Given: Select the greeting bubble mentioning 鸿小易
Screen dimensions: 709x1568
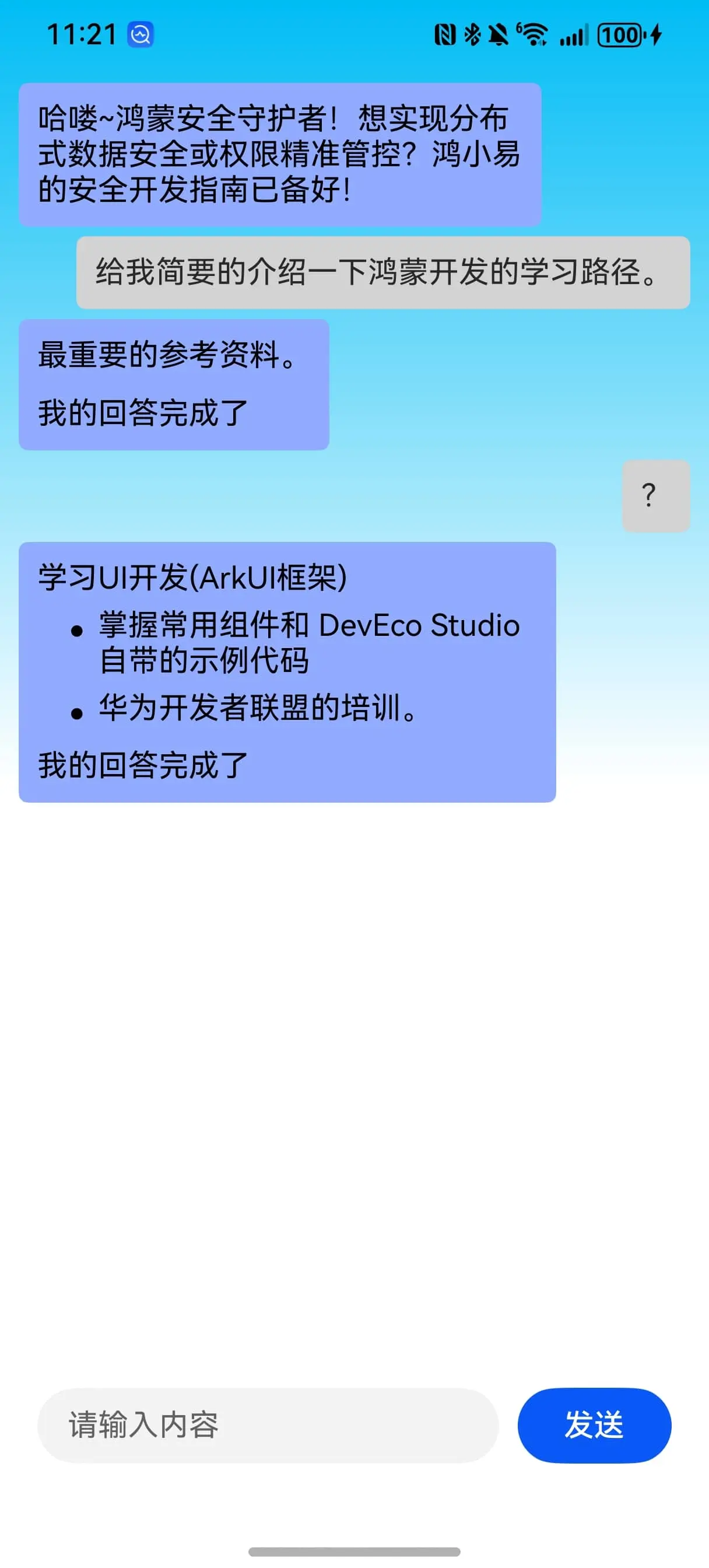Looking at the screenshot, I should [280, 152].
